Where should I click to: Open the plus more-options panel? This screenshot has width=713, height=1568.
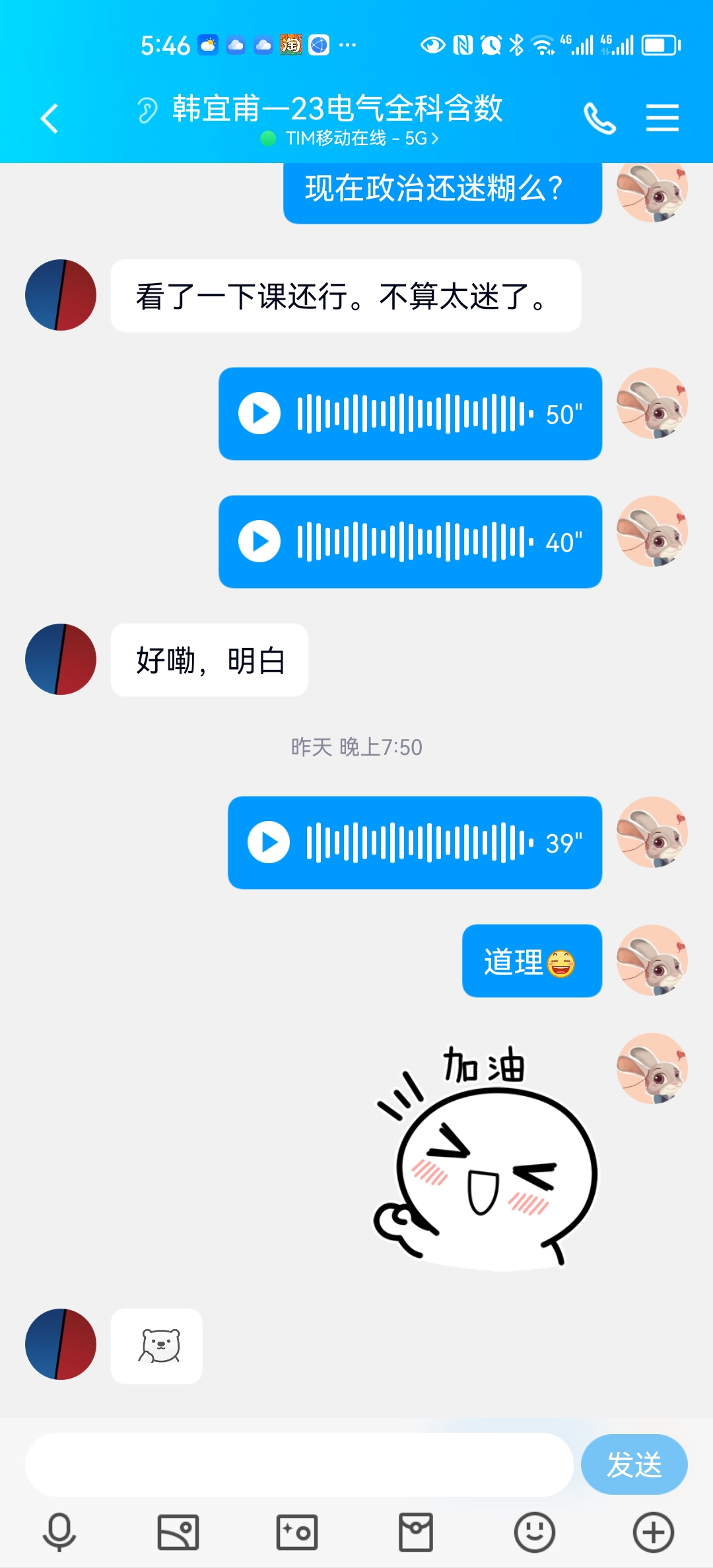(x=654, y=1532)
